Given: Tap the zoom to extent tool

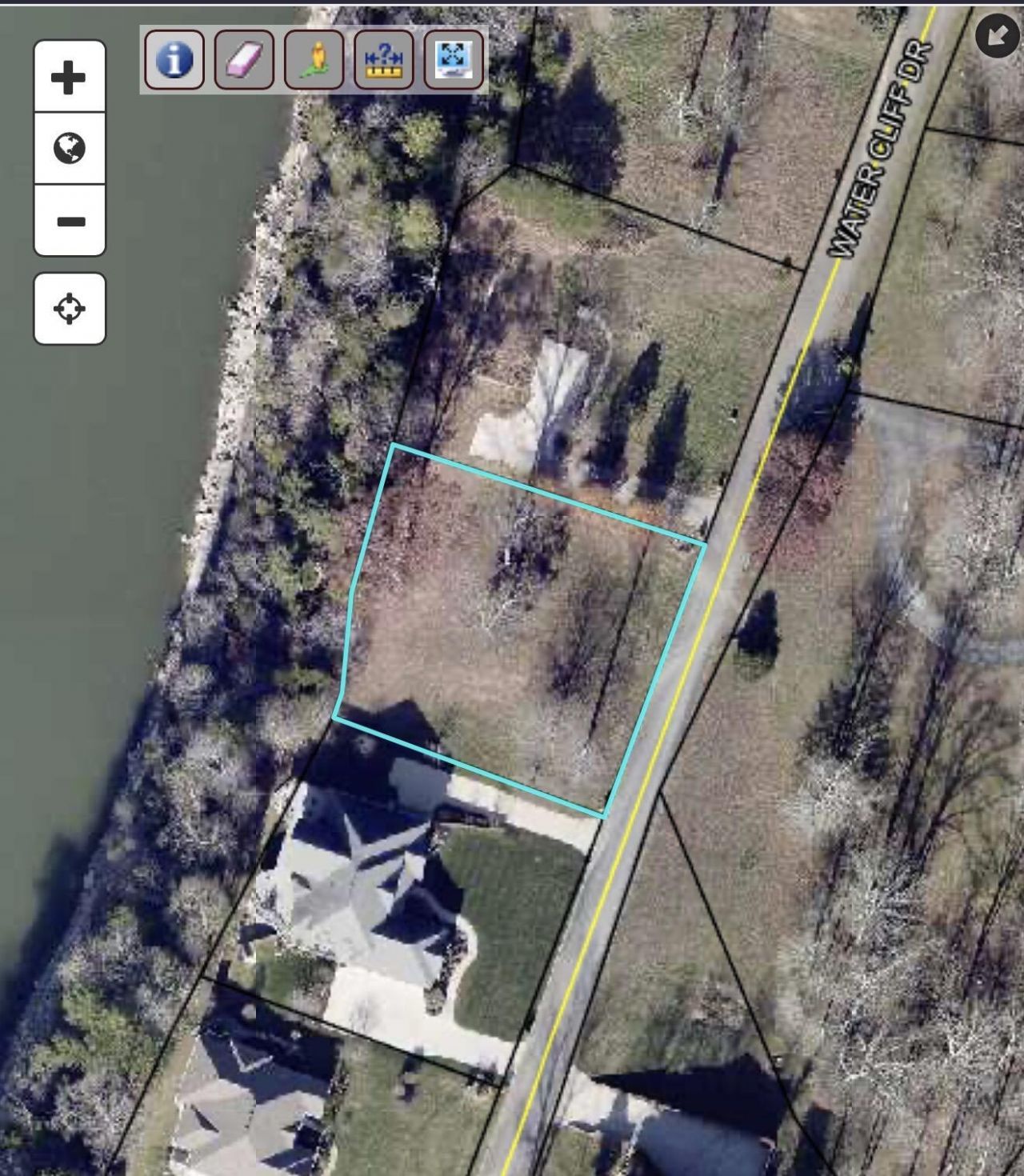Looking at the screenshot, I should tap(454, 60).
